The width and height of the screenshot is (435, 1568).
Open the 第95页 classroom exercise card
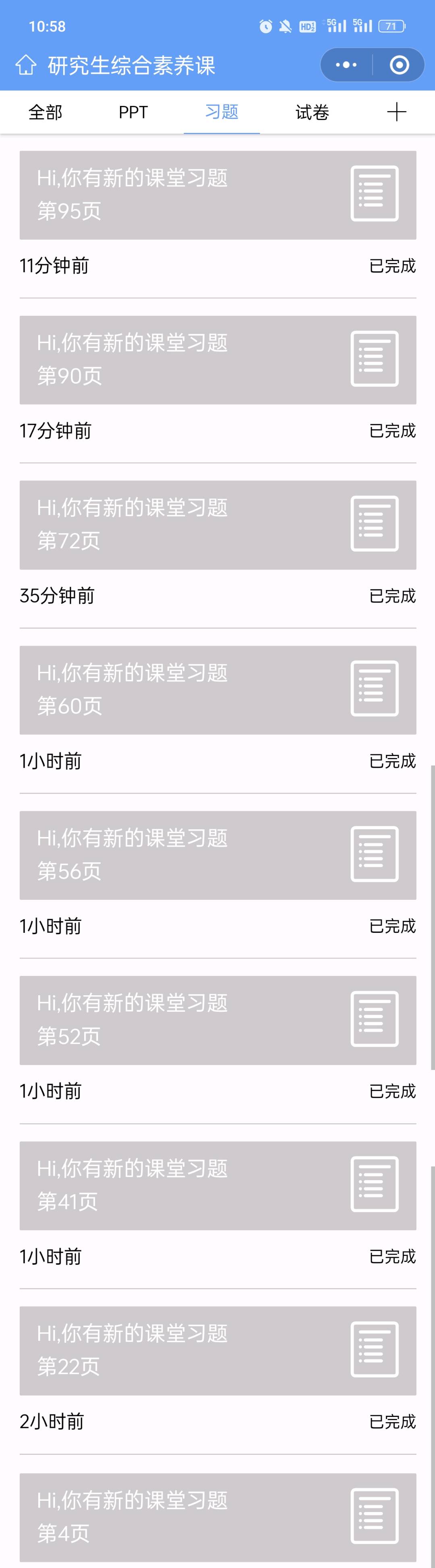(218, 195)
